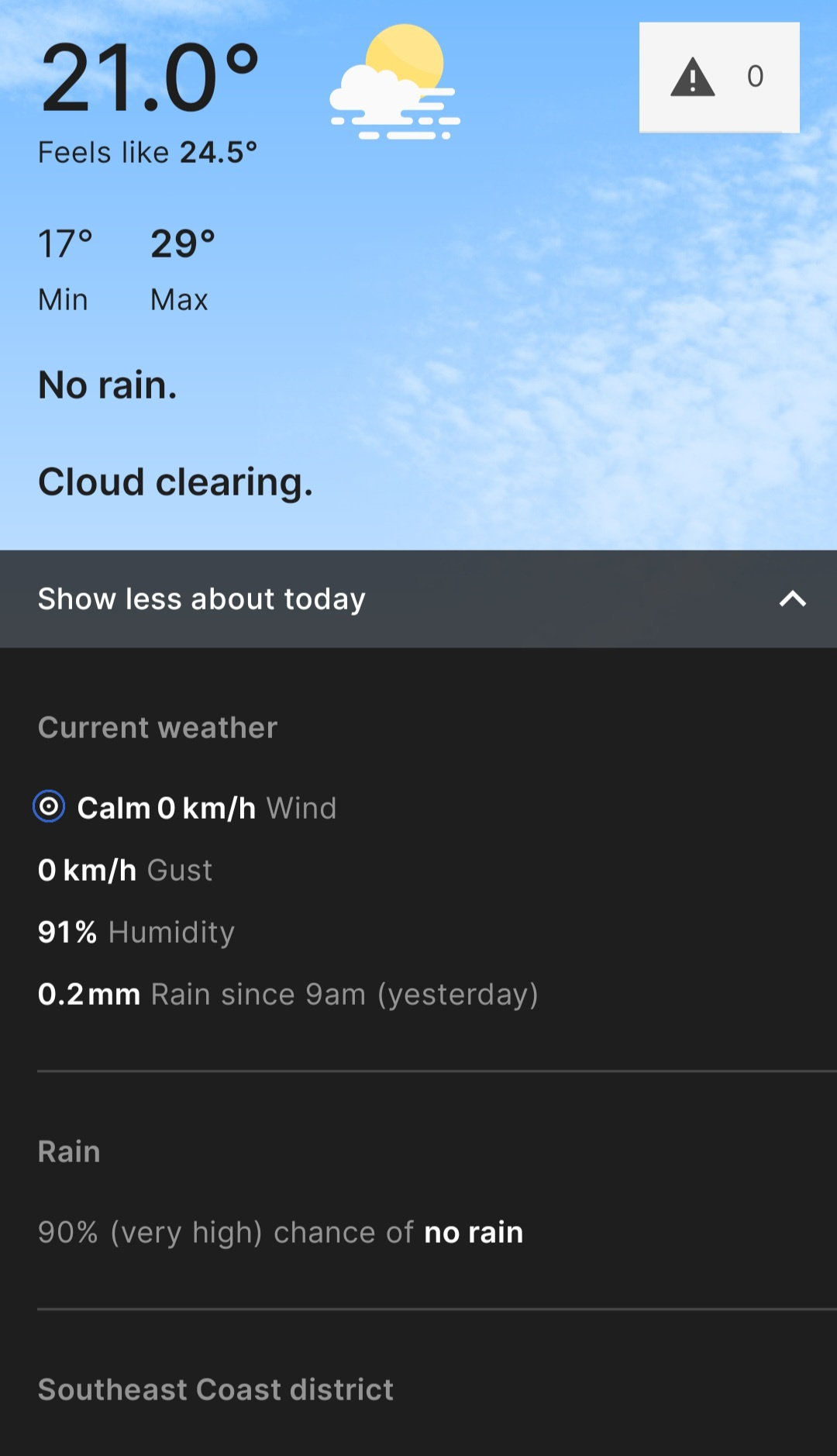Image resolution: width=837 pixels, height=1456 pixels.
Task: Open Southeast Coast district forecast
Action: click(215, 1390)
